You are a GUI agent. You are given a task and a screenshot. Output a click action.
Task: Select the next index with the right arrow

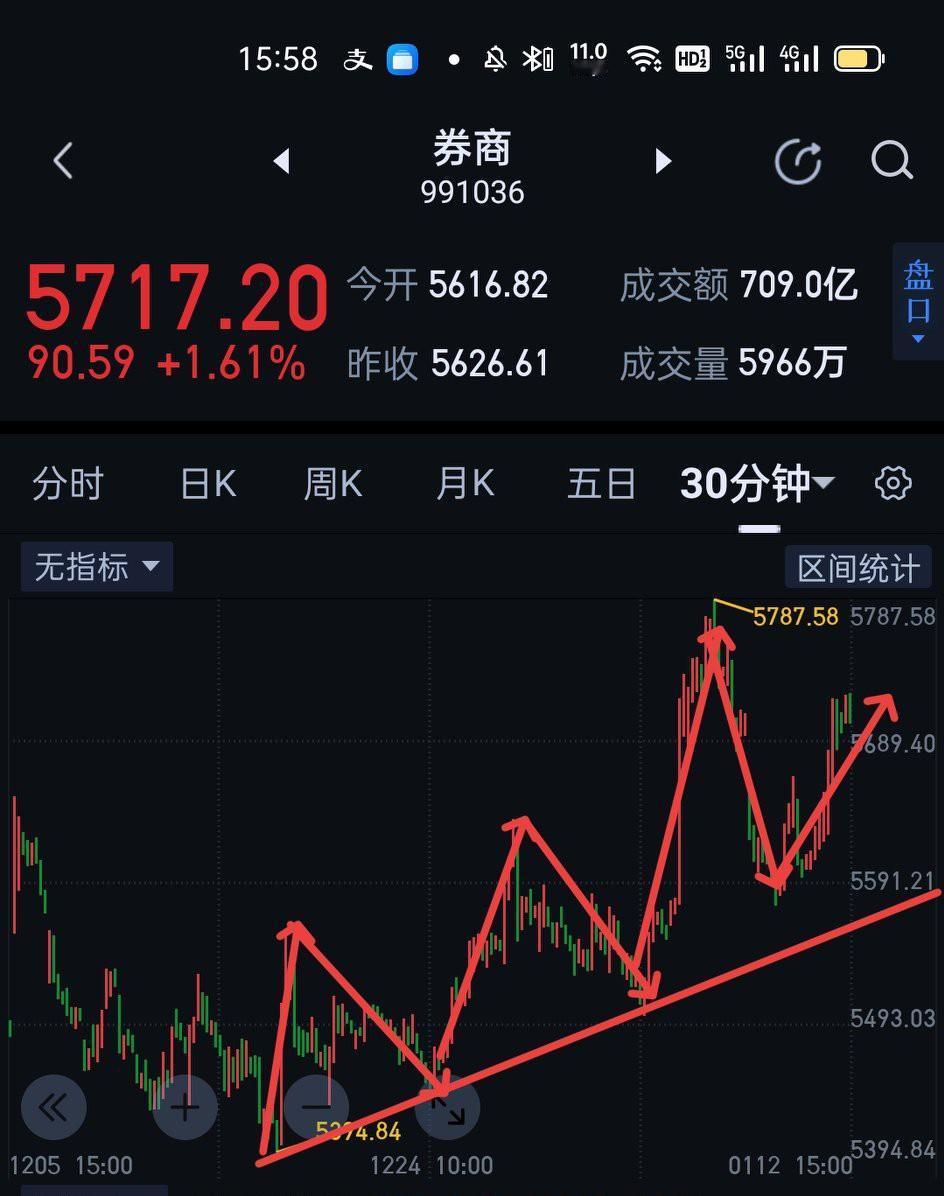click(663, 161)
